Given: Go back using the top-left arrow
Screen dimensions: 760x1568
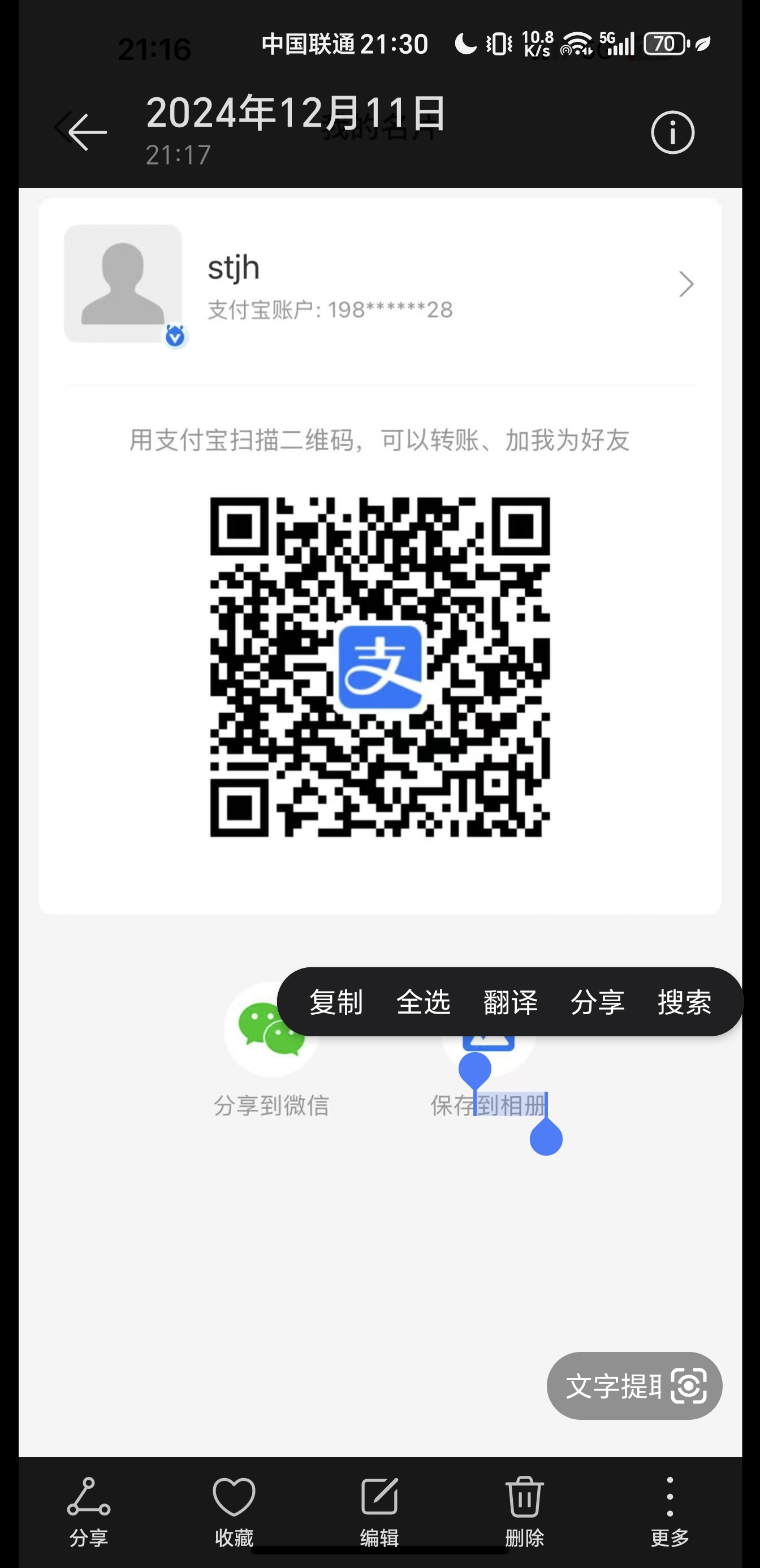Looking at the screenshot, I should [87, 132].
